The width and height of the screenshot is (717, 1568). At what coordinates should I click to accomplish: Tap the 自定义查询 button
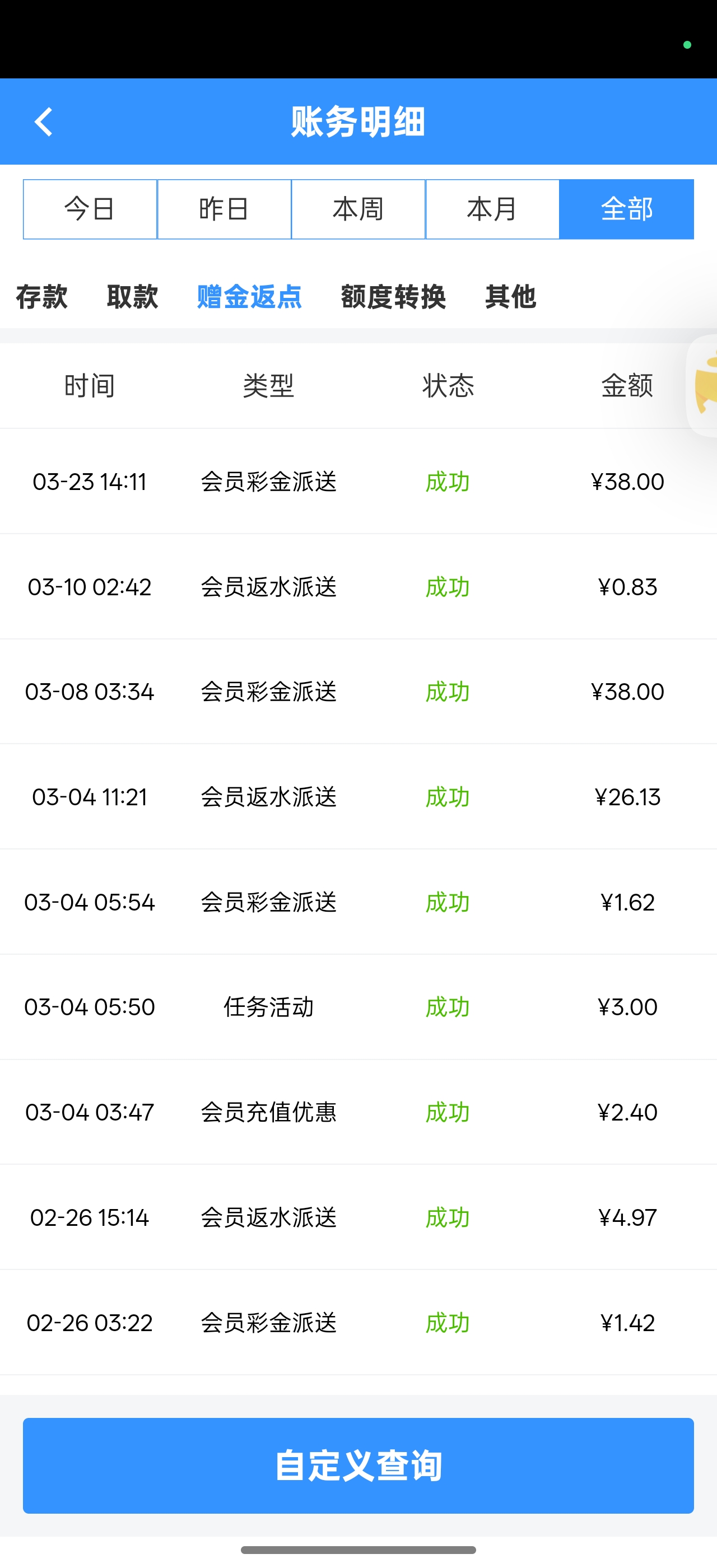(x=358, y=1465)
